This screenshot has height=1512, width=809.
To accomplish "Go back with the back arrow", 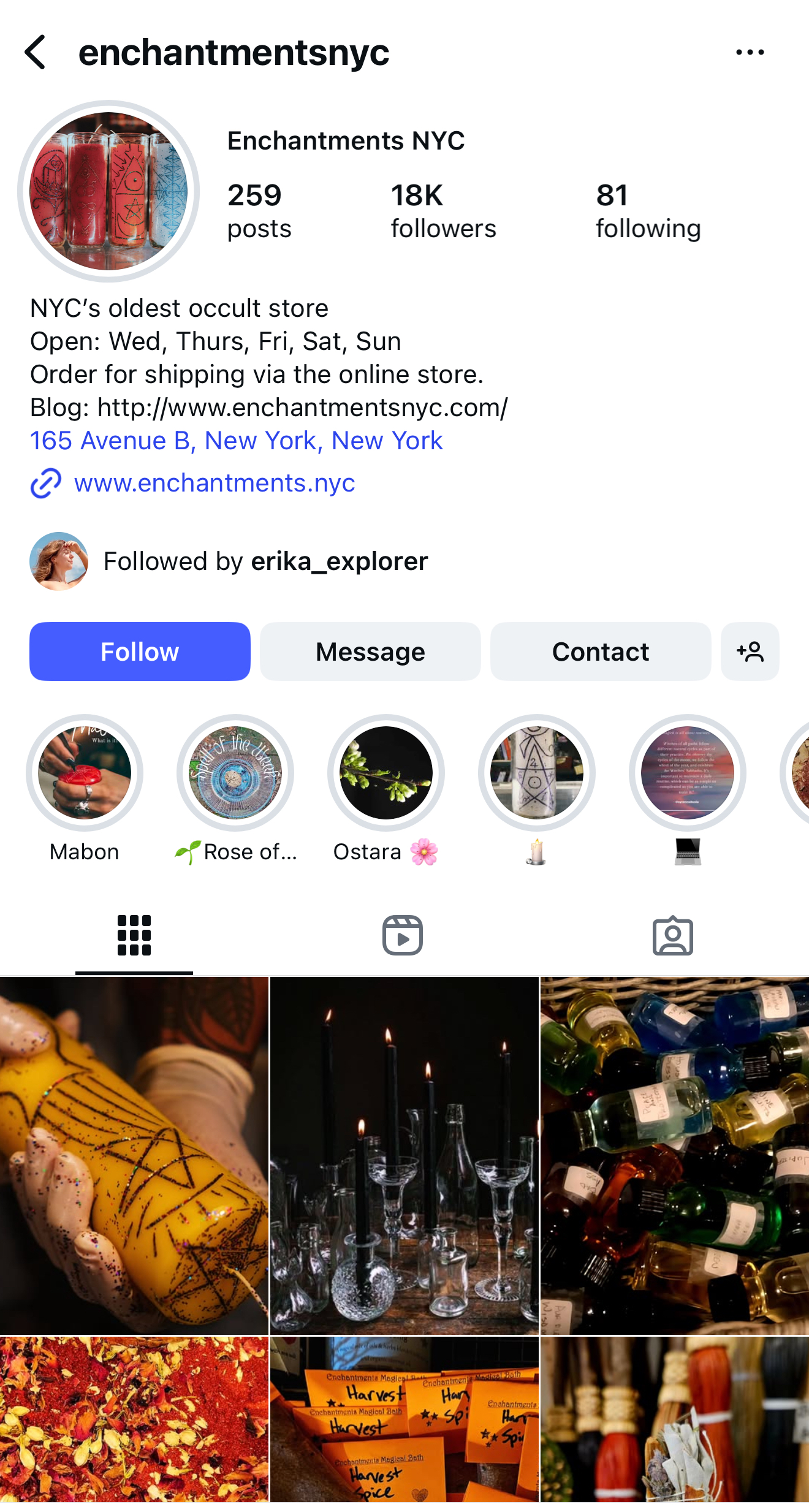I will [x=36, y=52].
